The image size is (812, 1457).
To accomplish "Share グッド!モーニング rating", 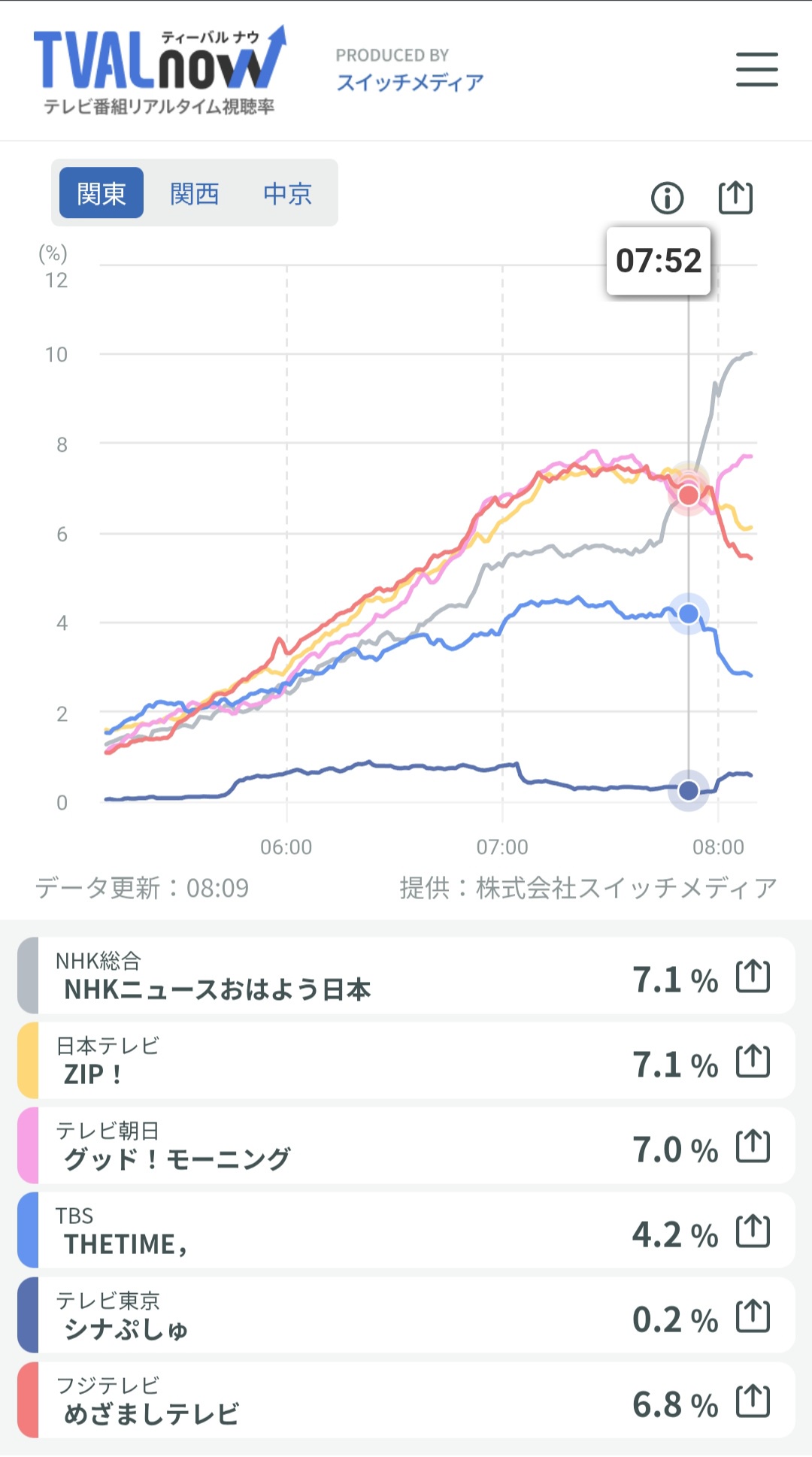I will point(753,1147).
